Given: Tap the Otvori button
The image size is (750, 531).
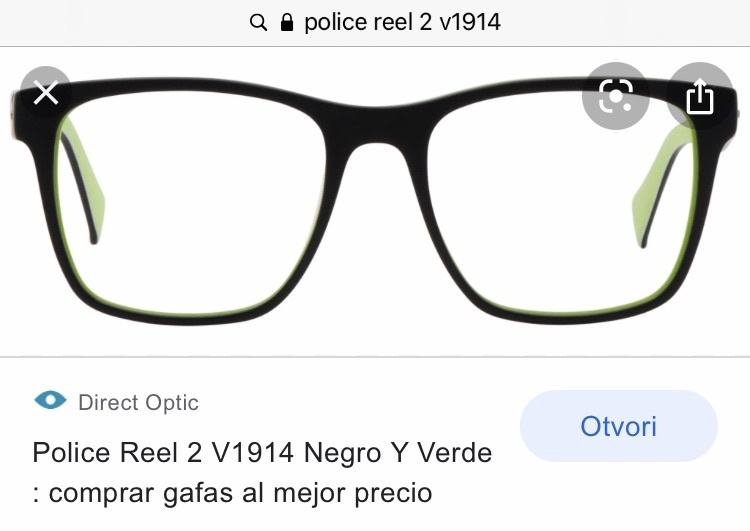Looking at the screenshot, I should (618, 426).
